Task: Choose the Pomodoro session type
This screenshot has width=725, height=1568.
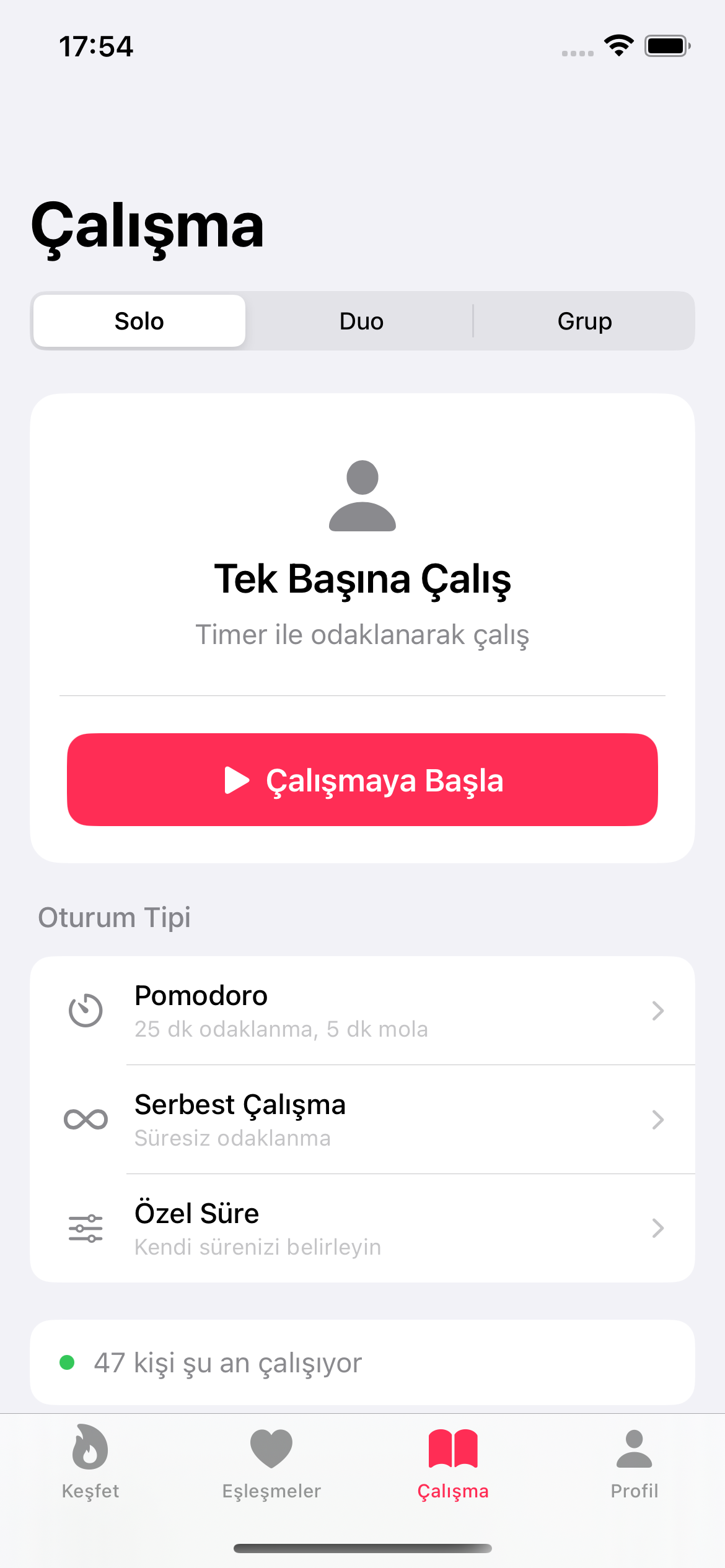Action: coord(362,1011)
